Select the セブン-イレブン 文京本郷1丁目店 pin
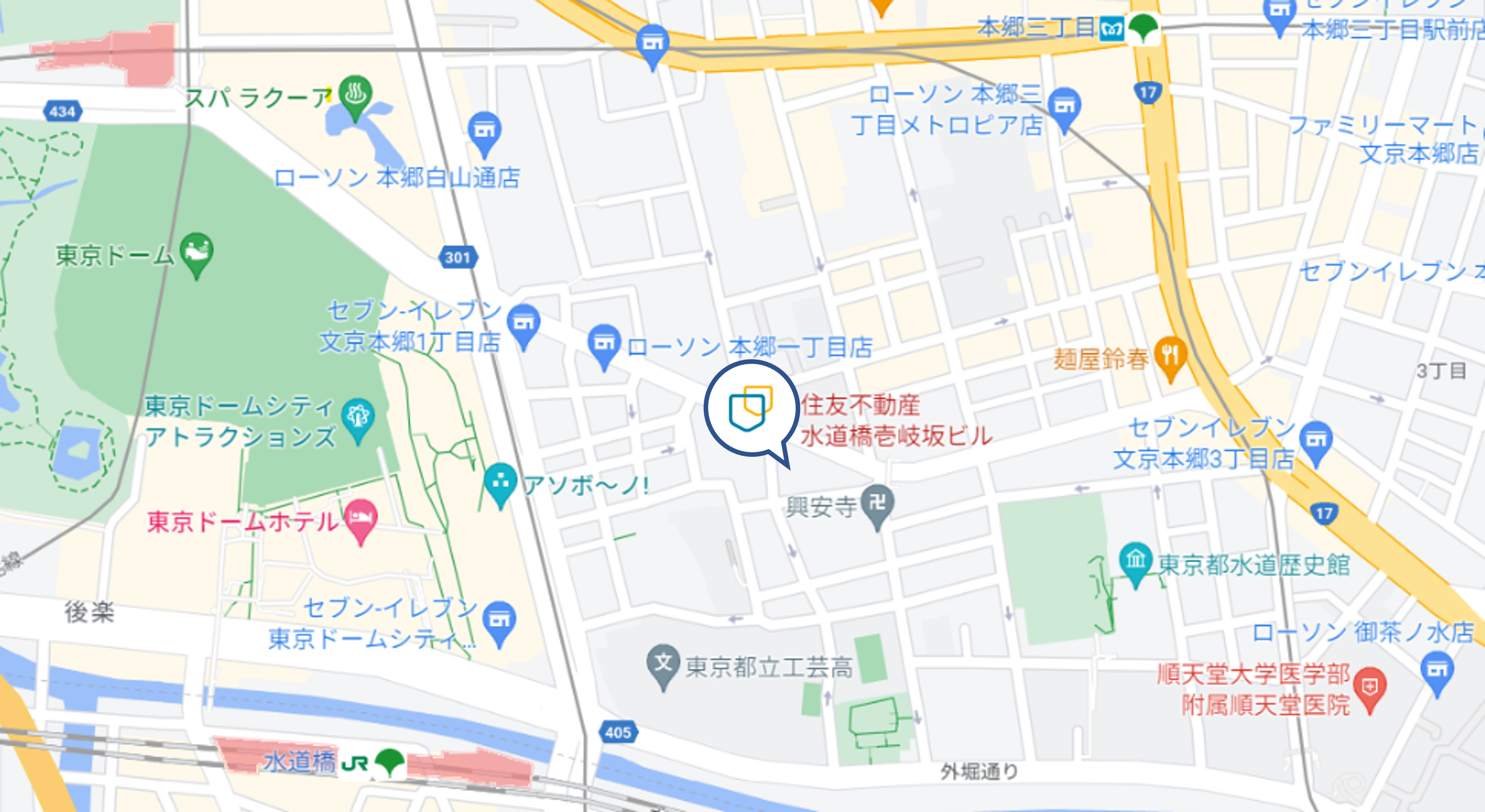The image size is (1485, 812). pos(524,323)
